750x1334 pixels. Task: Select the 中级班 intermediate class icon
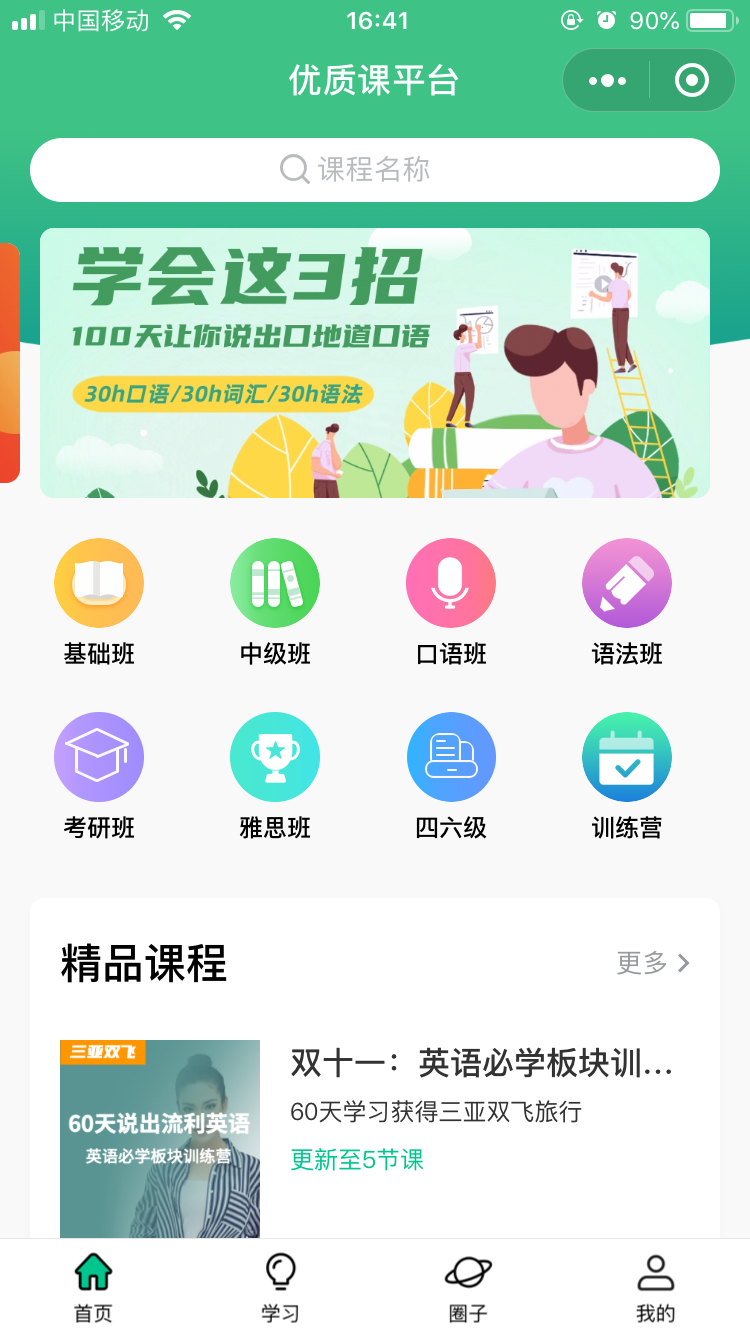coord(275,582)
